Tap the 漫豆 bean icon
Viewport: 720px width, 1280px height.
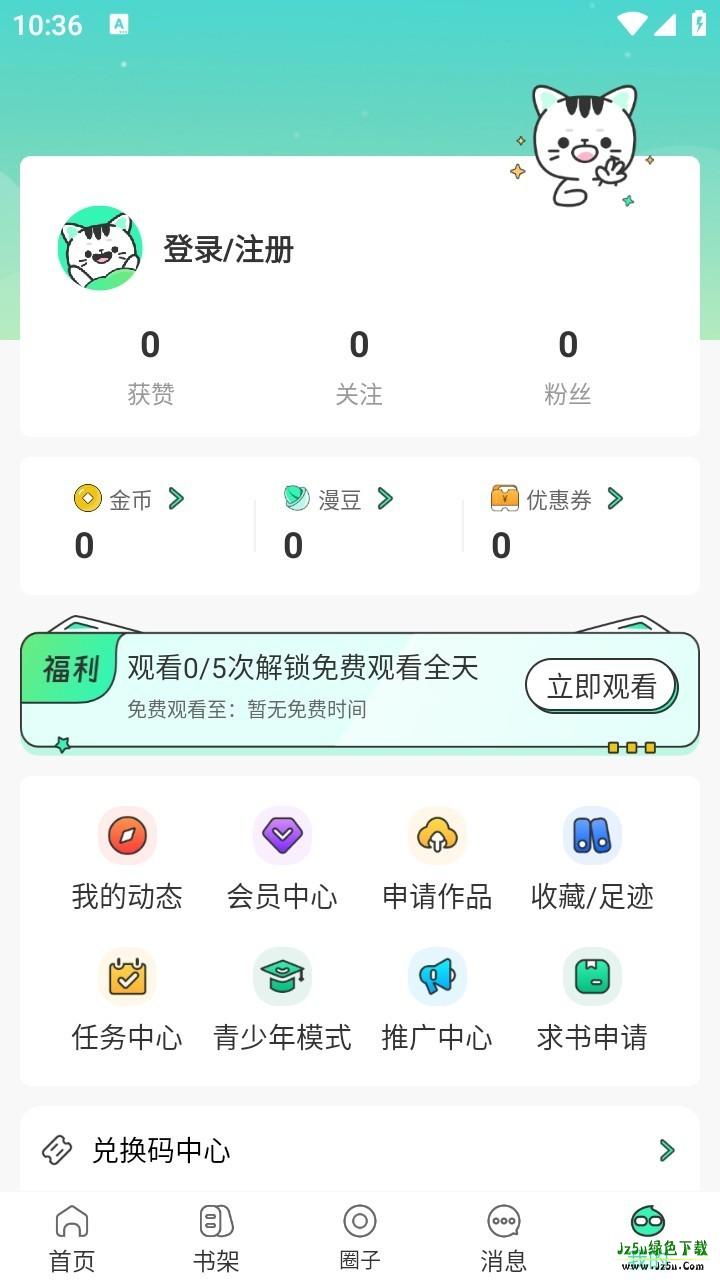pos(296,498)
